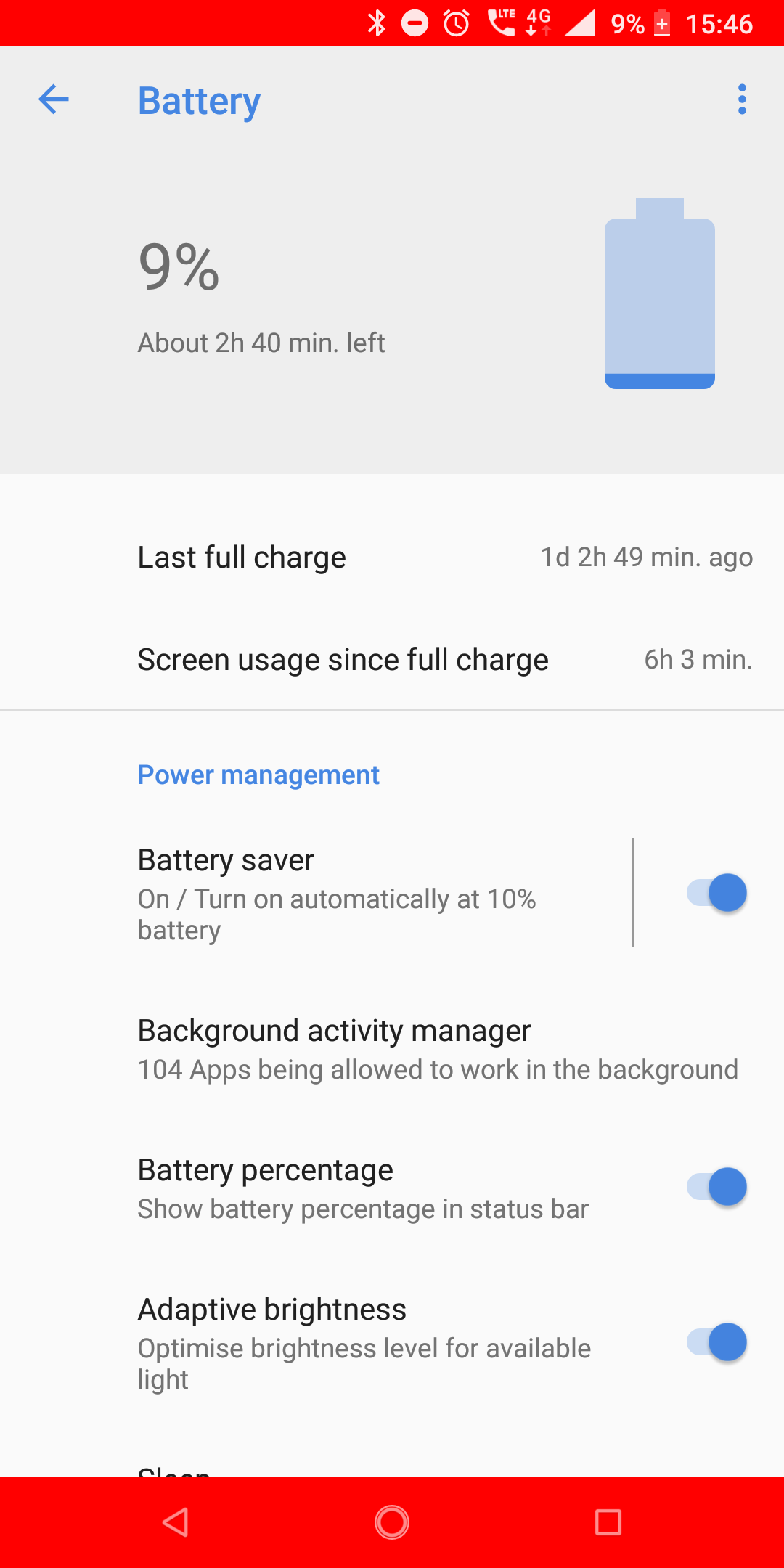Open recent apps from navigation bar
Viewport: 784px width, 1568px height.
[x=608, y=1522]
